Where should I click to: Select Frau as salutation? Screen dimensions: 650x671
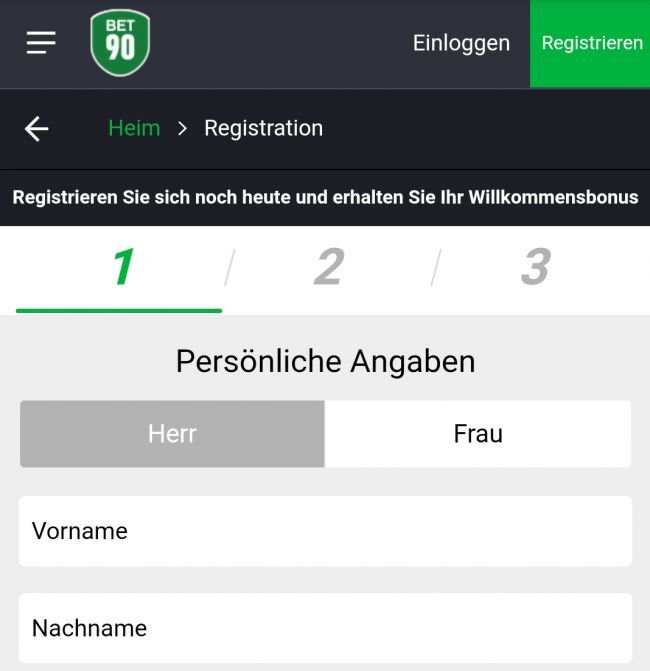coord(478,434)
